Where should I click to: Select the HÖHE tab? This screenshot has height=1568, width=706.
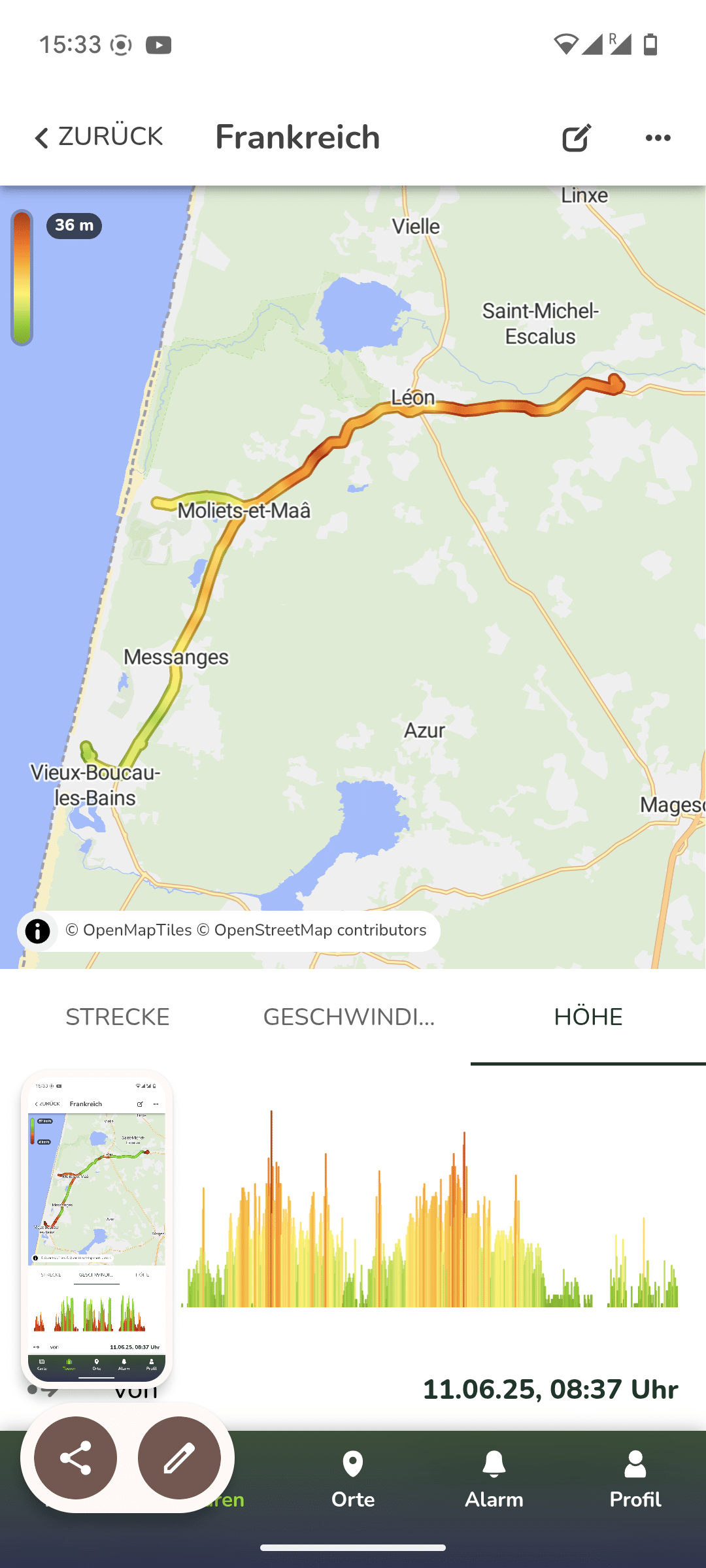(x=588, y=1017)
